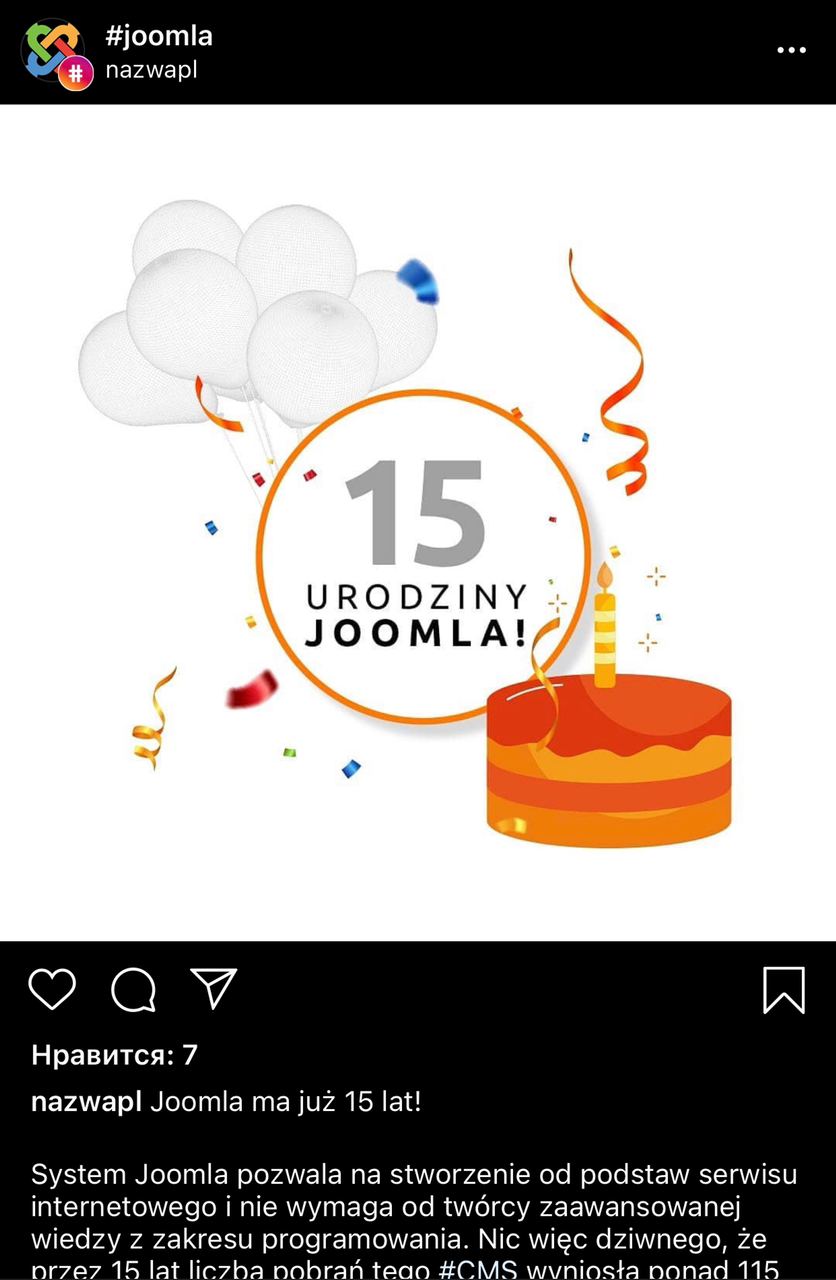Open the #joomla hashtag avatar
836x1280 pixels.
click(x=54, y=52)
